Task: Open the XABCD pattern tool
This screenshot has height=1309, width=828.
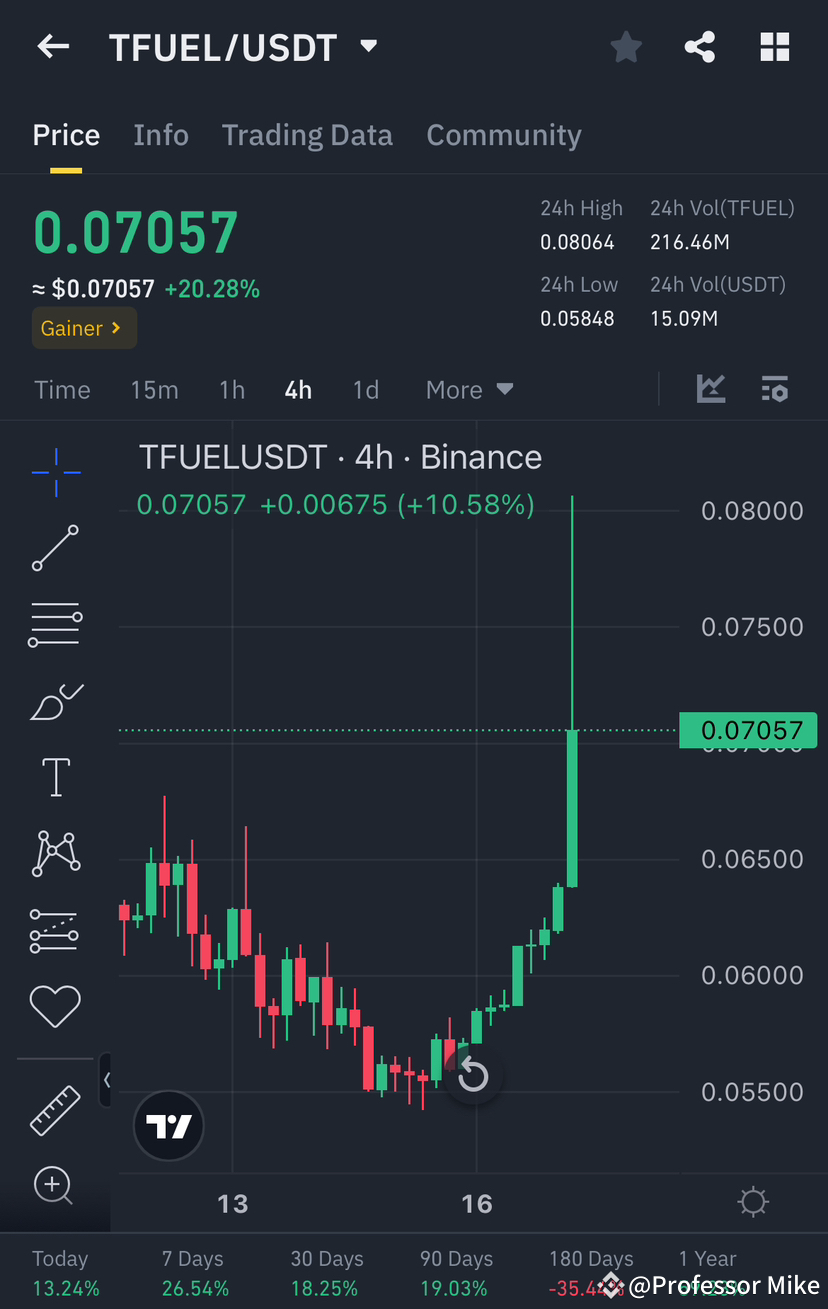Action: click(55, 853)
